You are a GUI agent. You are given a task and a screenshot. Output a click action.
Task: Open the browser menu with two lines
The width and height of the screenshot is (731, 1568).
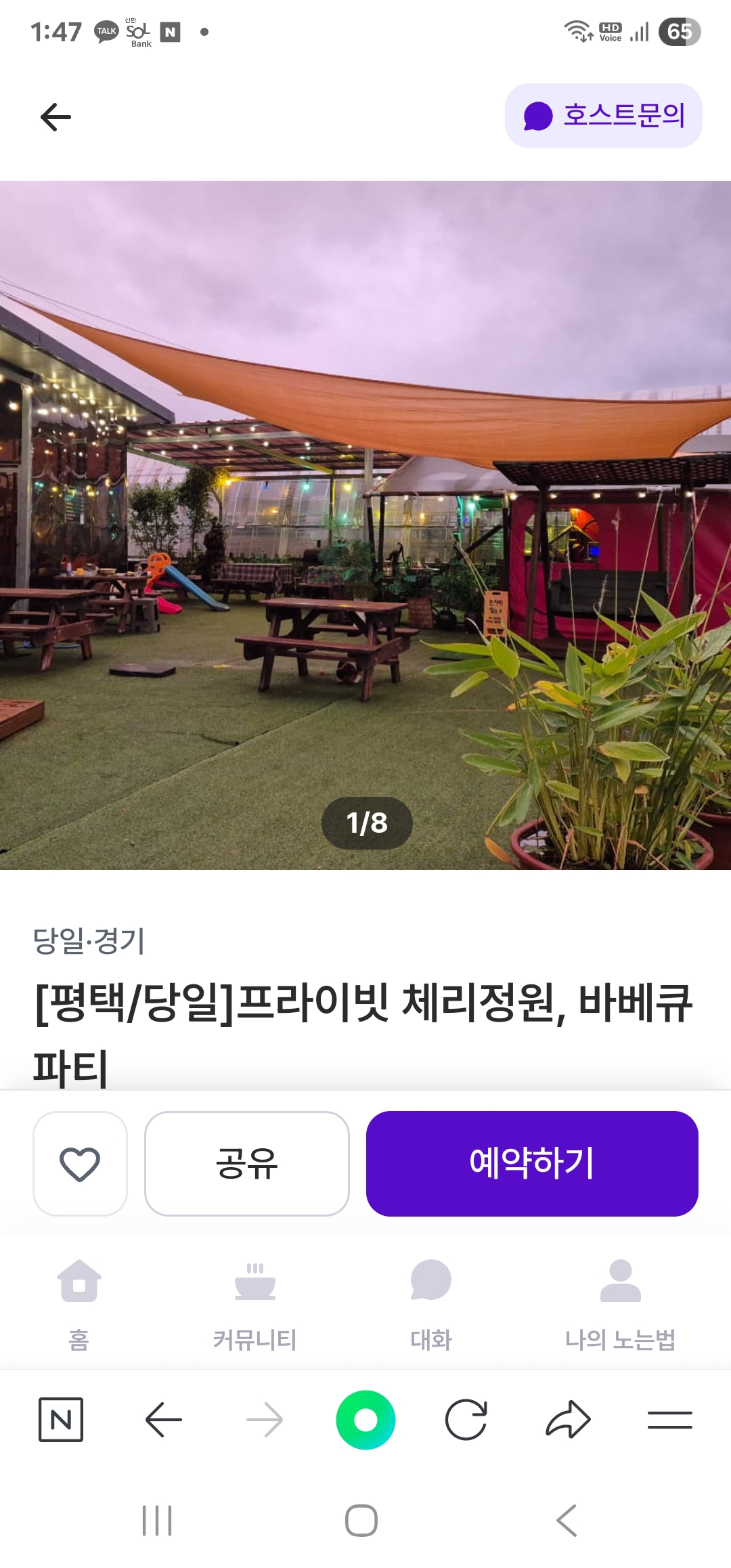(669, 1420)
